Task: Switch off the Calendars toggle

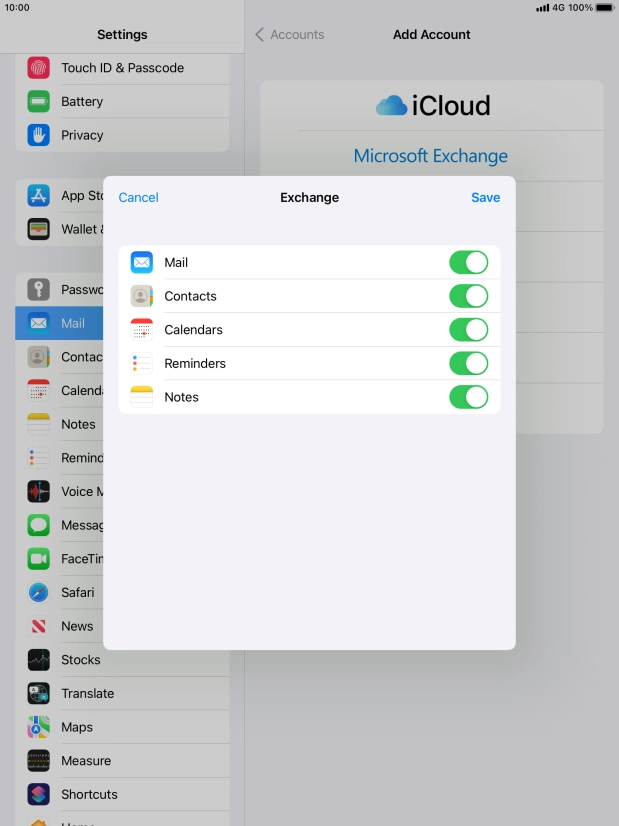Action: (x=468, y=330)
